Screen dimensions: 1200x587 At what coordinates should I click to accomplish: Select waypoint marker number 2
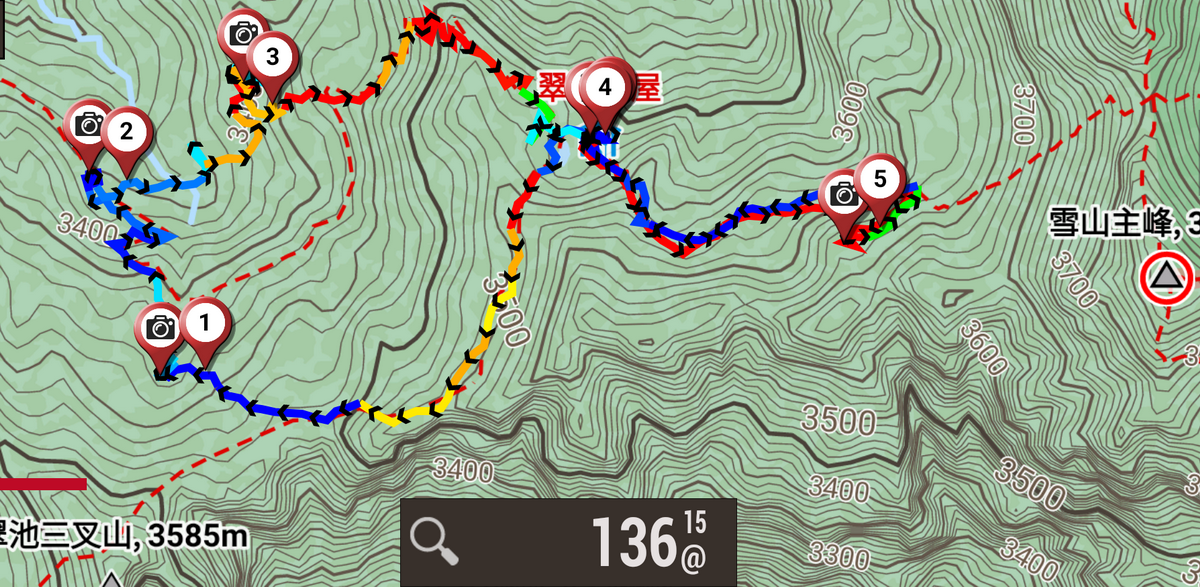tap(126, 131)
